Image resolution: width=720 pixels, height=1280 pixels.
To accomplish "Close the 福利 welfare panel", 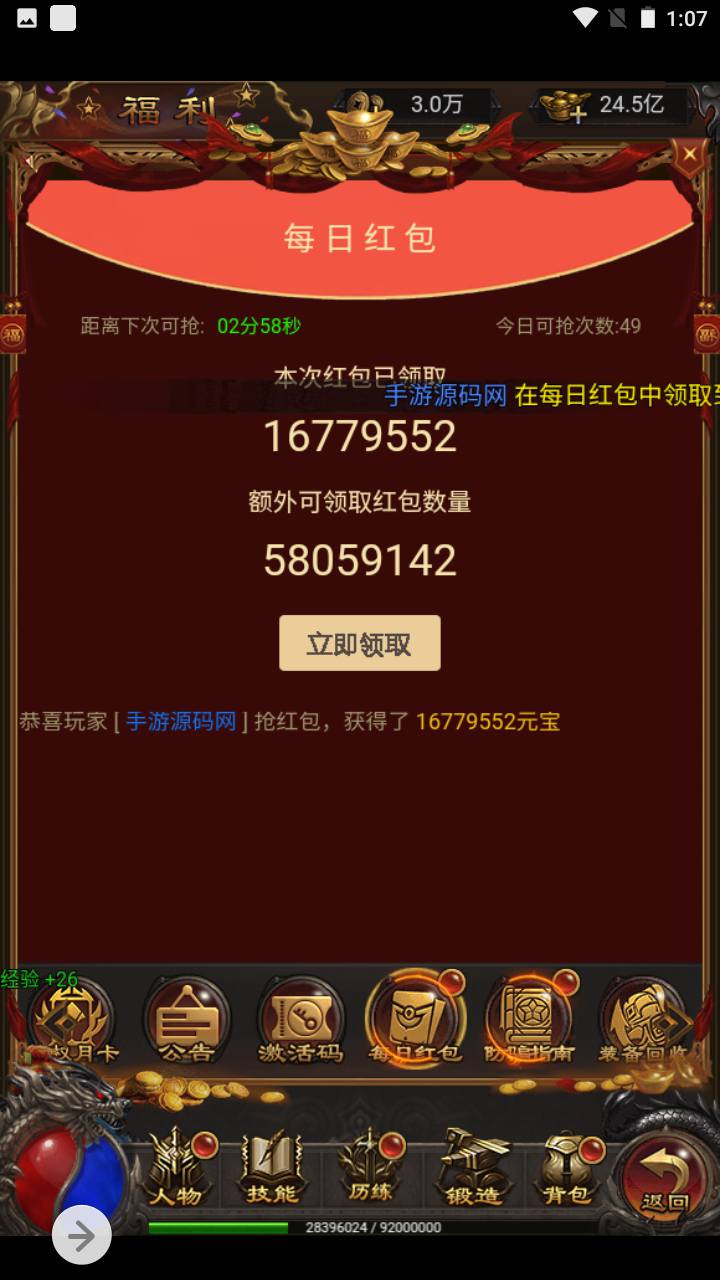I will pos(689,155).
